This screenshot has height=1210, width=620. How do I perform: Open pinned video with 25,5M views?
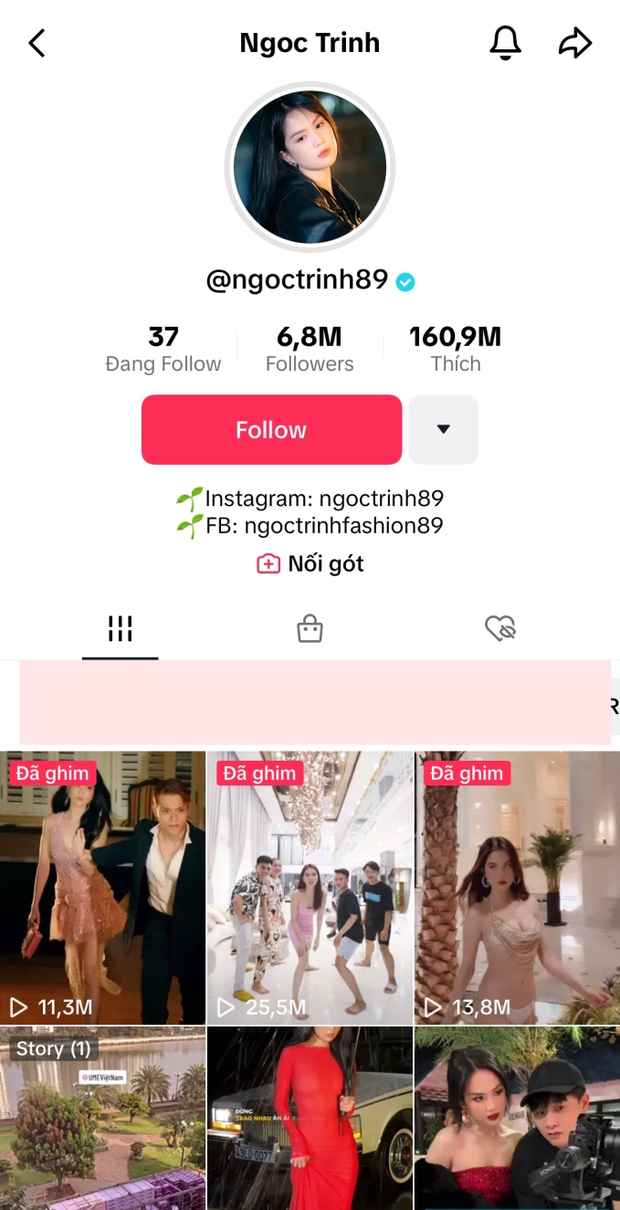click(x=309, y=888)
